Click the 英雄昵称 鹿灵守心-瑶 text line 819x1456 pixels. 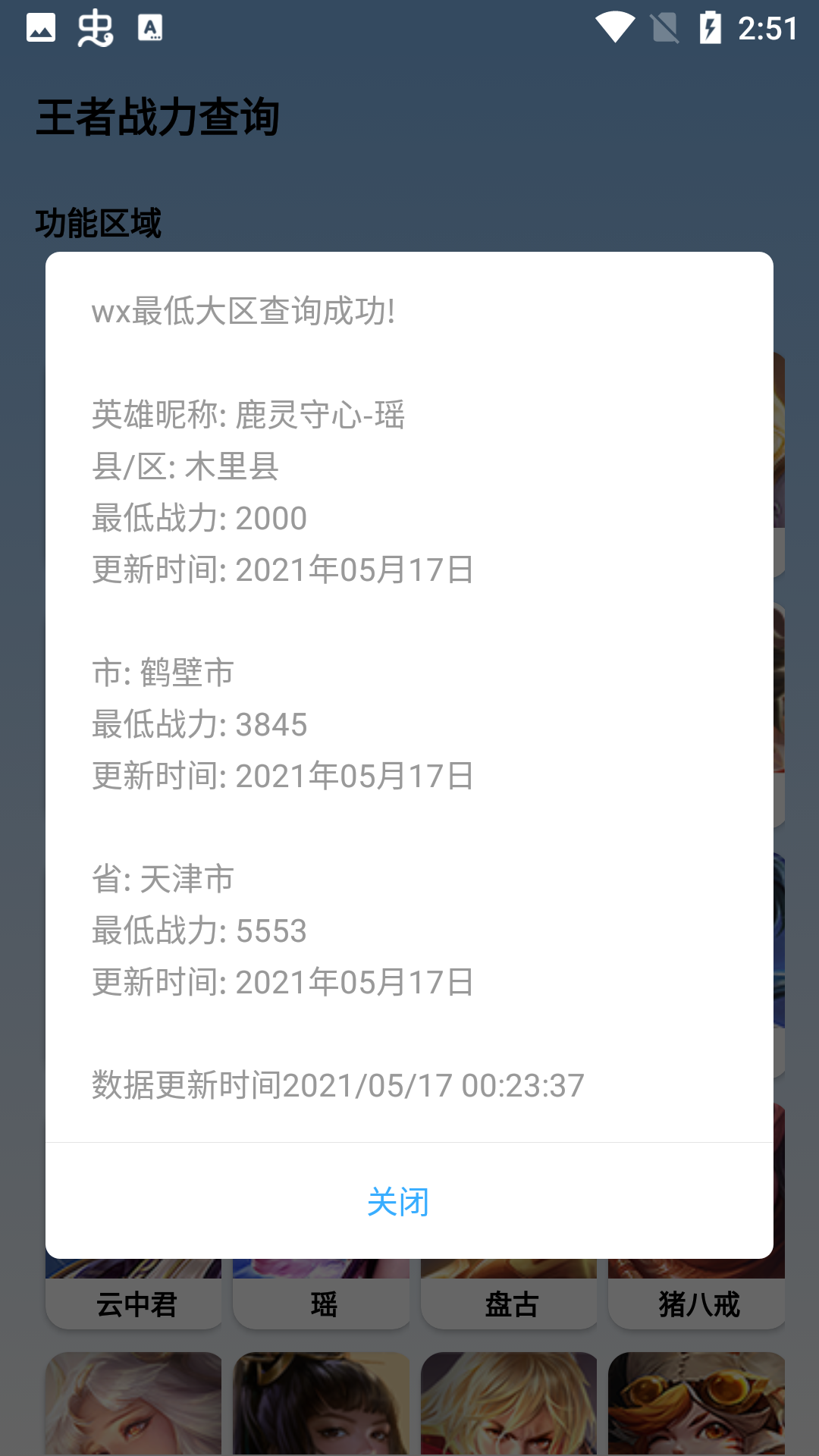click(x=250, y=413)
